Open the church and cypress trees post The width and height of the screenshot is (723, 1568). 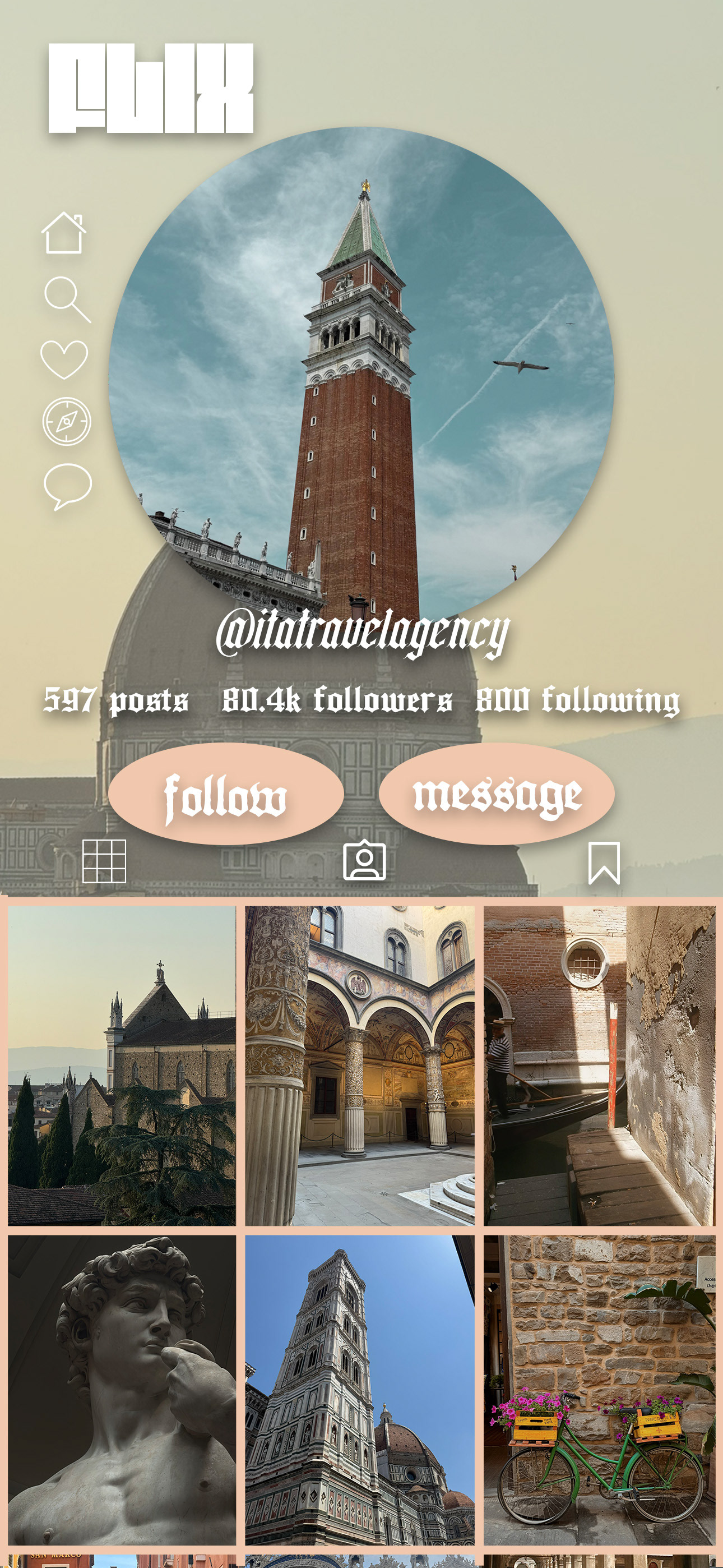point(122,1065)
